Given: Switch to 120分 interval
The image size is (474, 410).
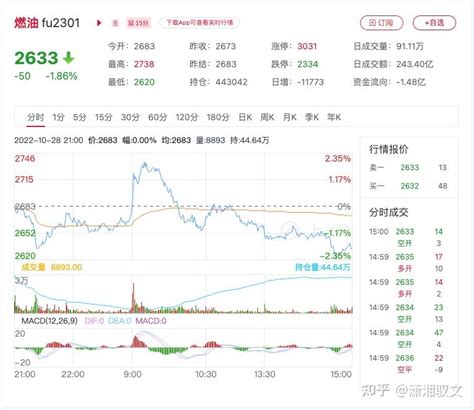Looking at the screenshot, I should 187,117.
